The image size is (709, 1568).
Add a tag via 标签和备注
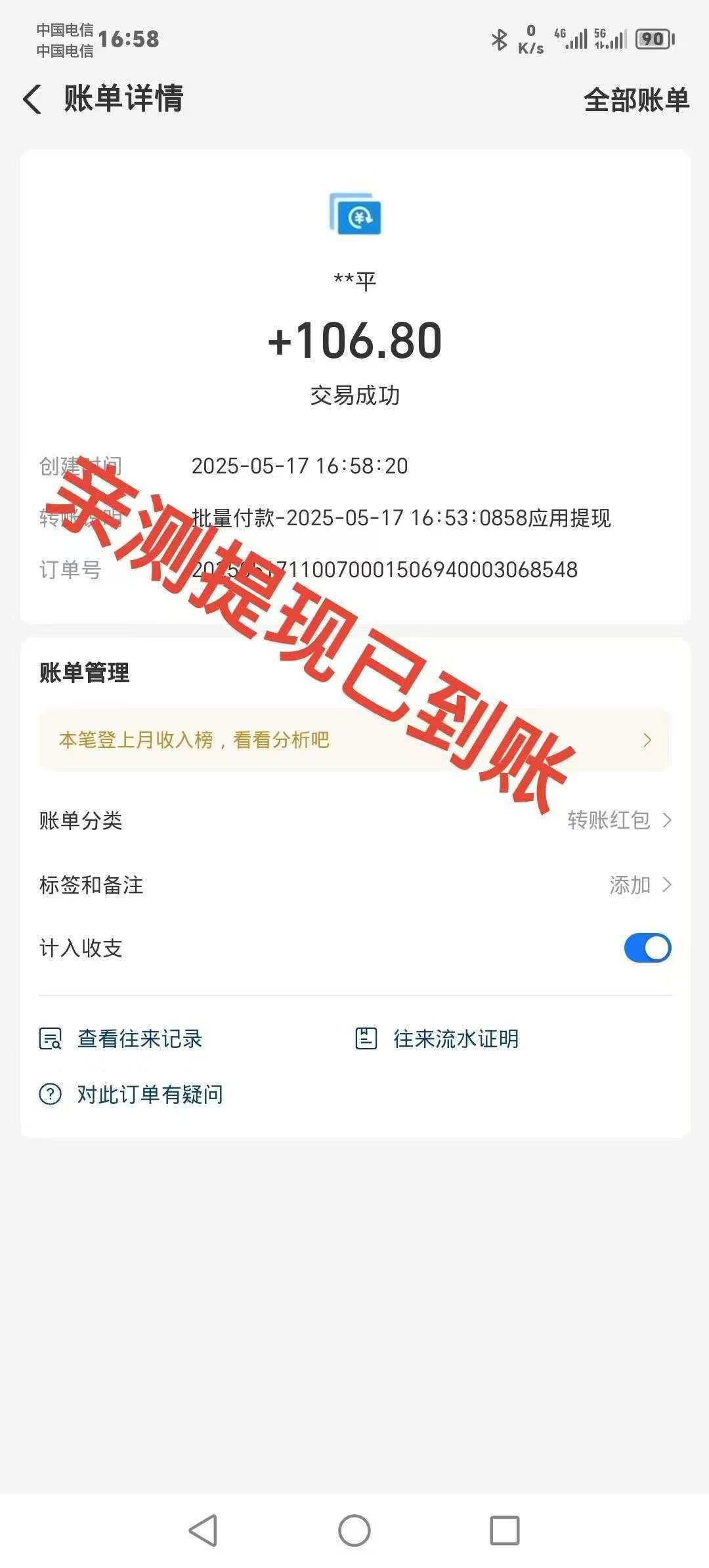(354, 884)
